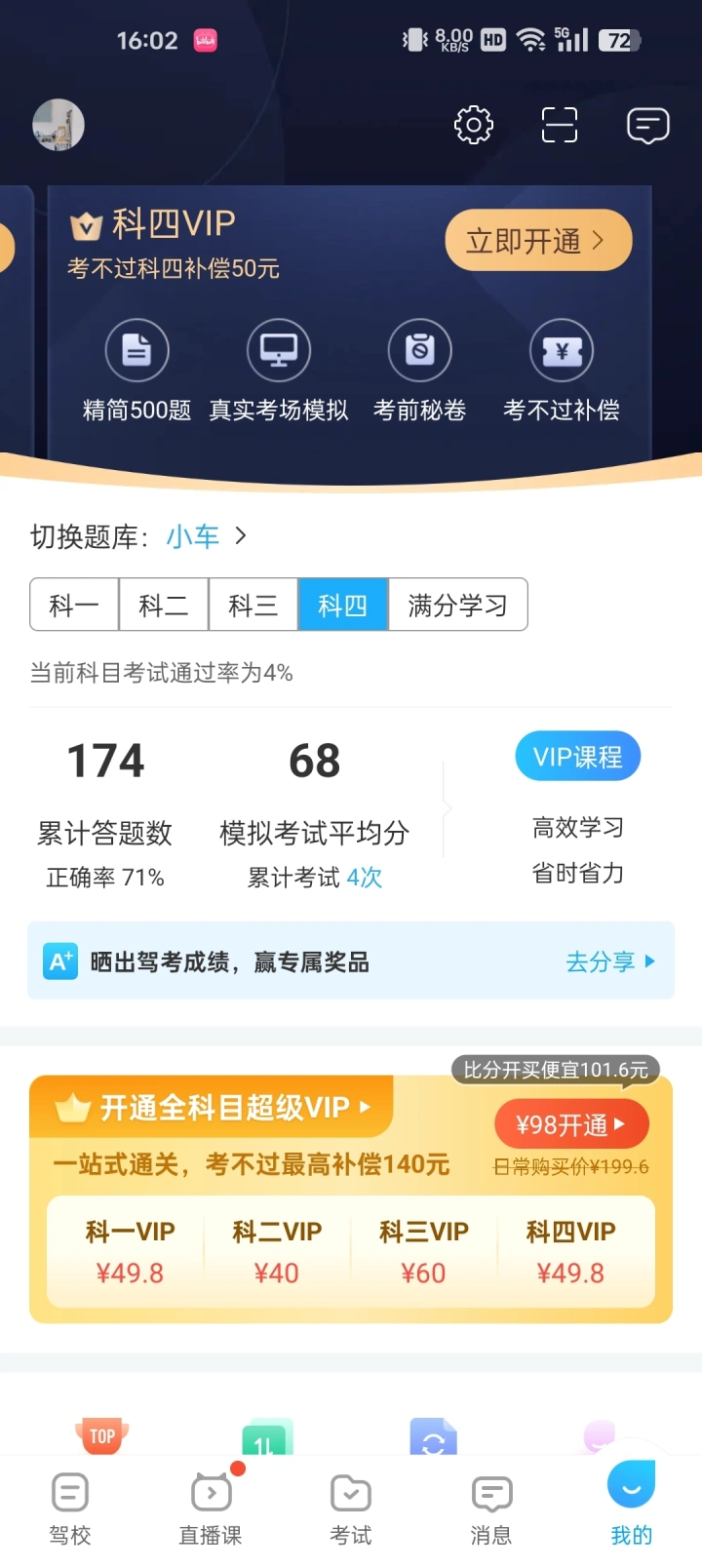Screen dimensions: 702x1568
Task: Open the 直播课 tab
Action: pyautogui.click(x=211, y=1509)
